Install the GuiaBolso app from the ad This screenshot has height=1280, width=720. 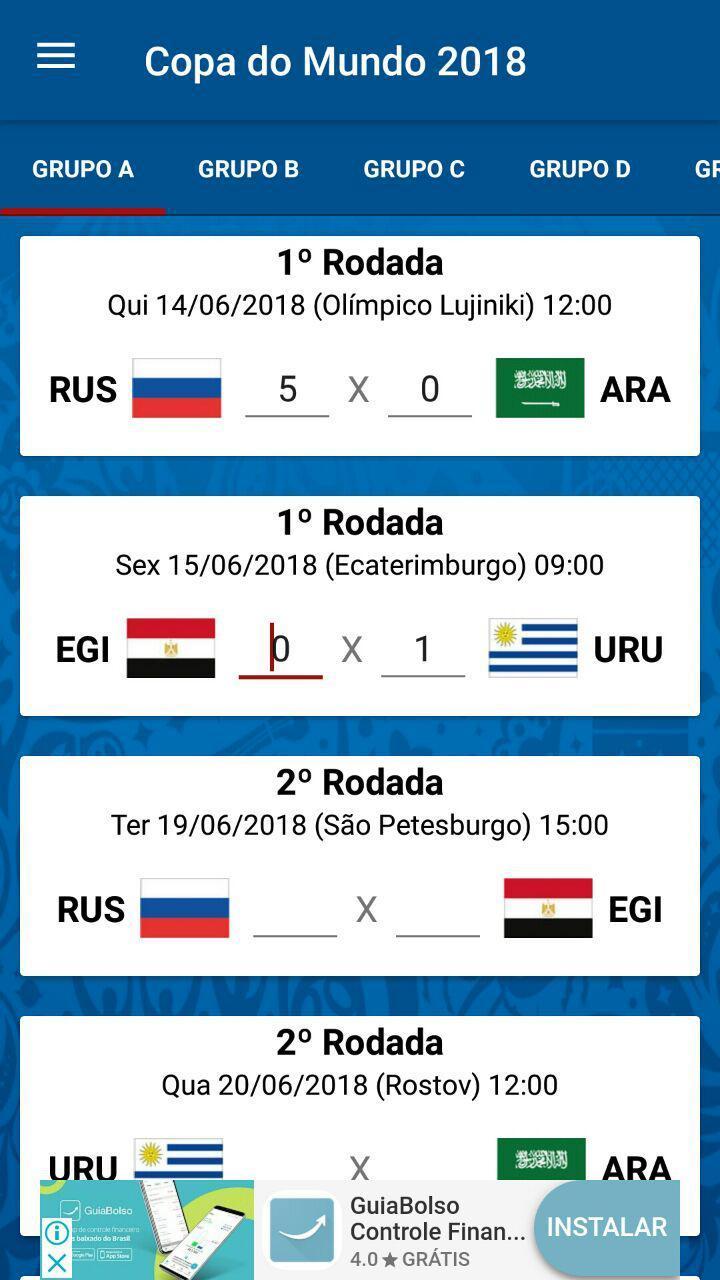tap(606, 1227)
